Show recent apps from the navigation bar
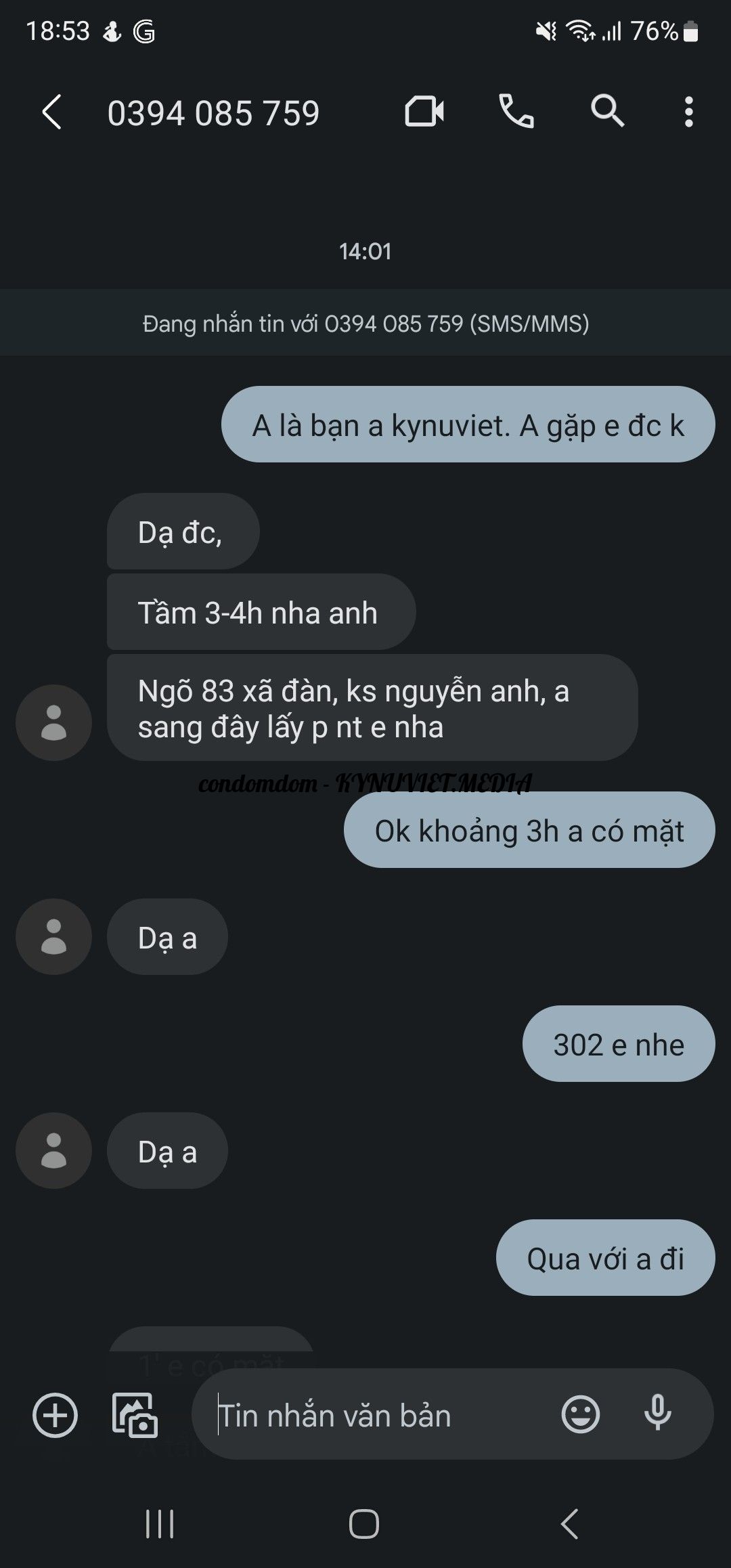731x1568 pixels. click(160, 1525)
